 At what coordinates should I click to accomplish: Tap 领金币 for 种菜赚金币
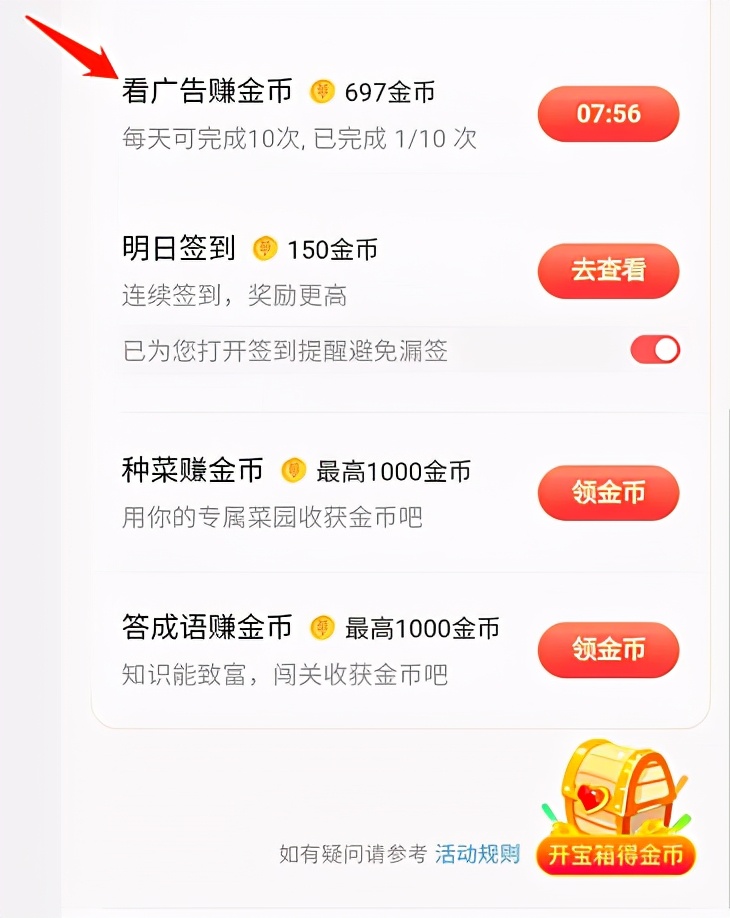pyautogui.click(x=608, y=493)
